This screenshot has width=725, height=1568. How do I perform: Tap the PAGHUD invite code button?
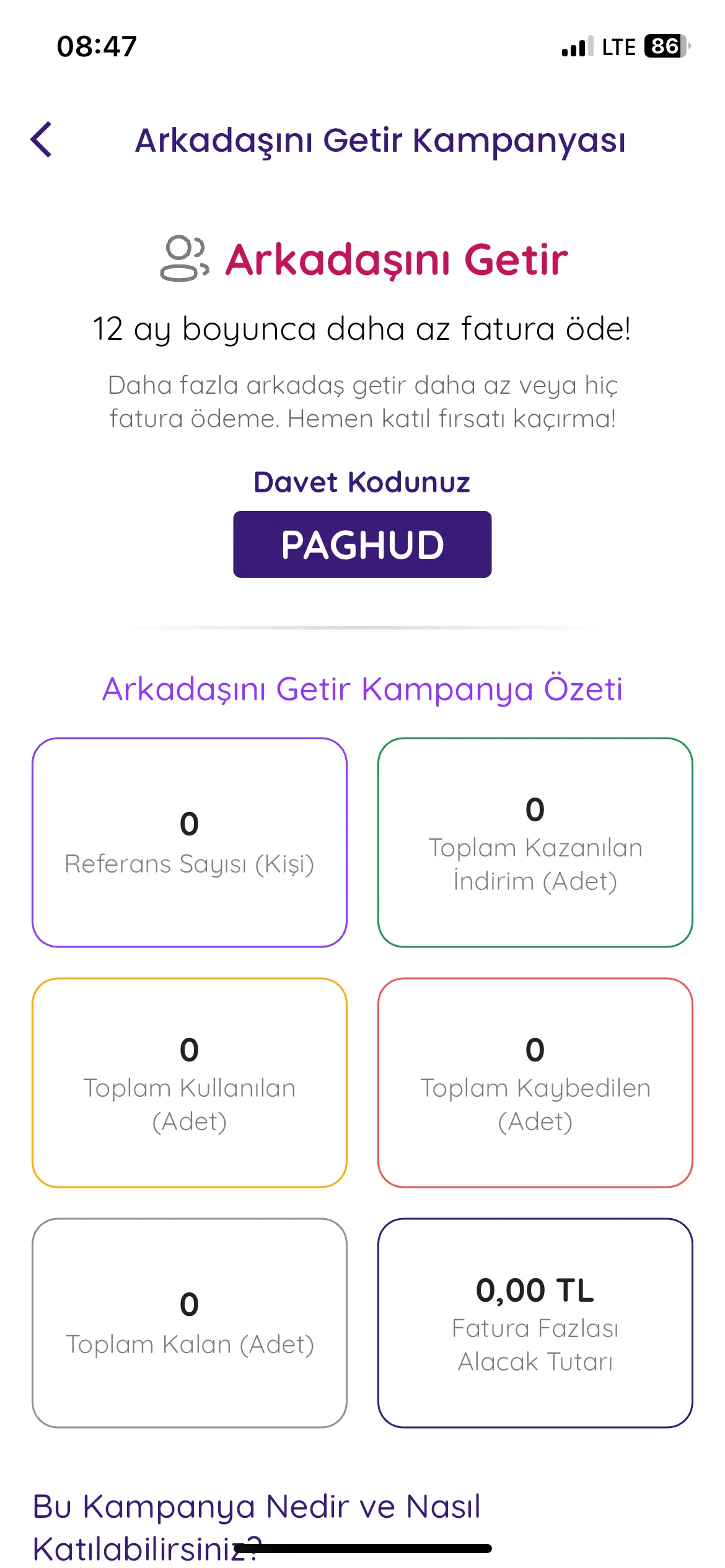pos(362,544)
